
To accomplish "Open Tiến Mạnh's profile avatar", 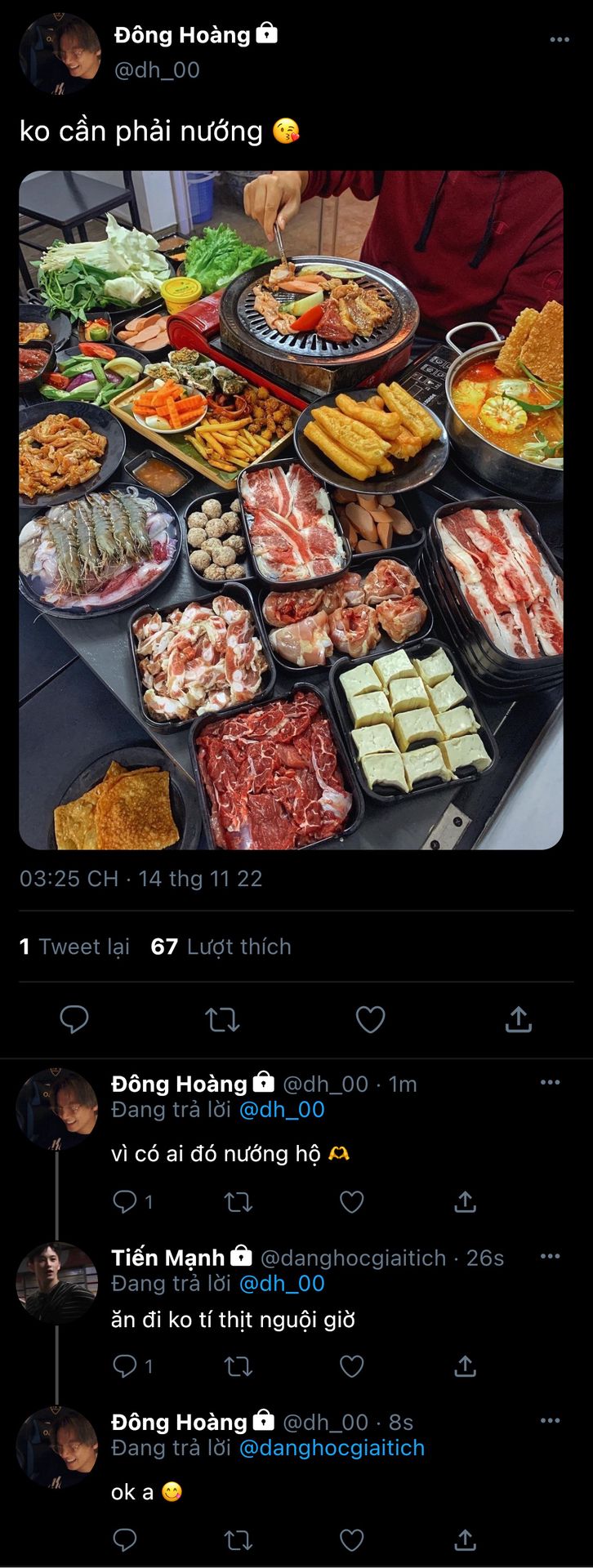I will pos(56,1282).
